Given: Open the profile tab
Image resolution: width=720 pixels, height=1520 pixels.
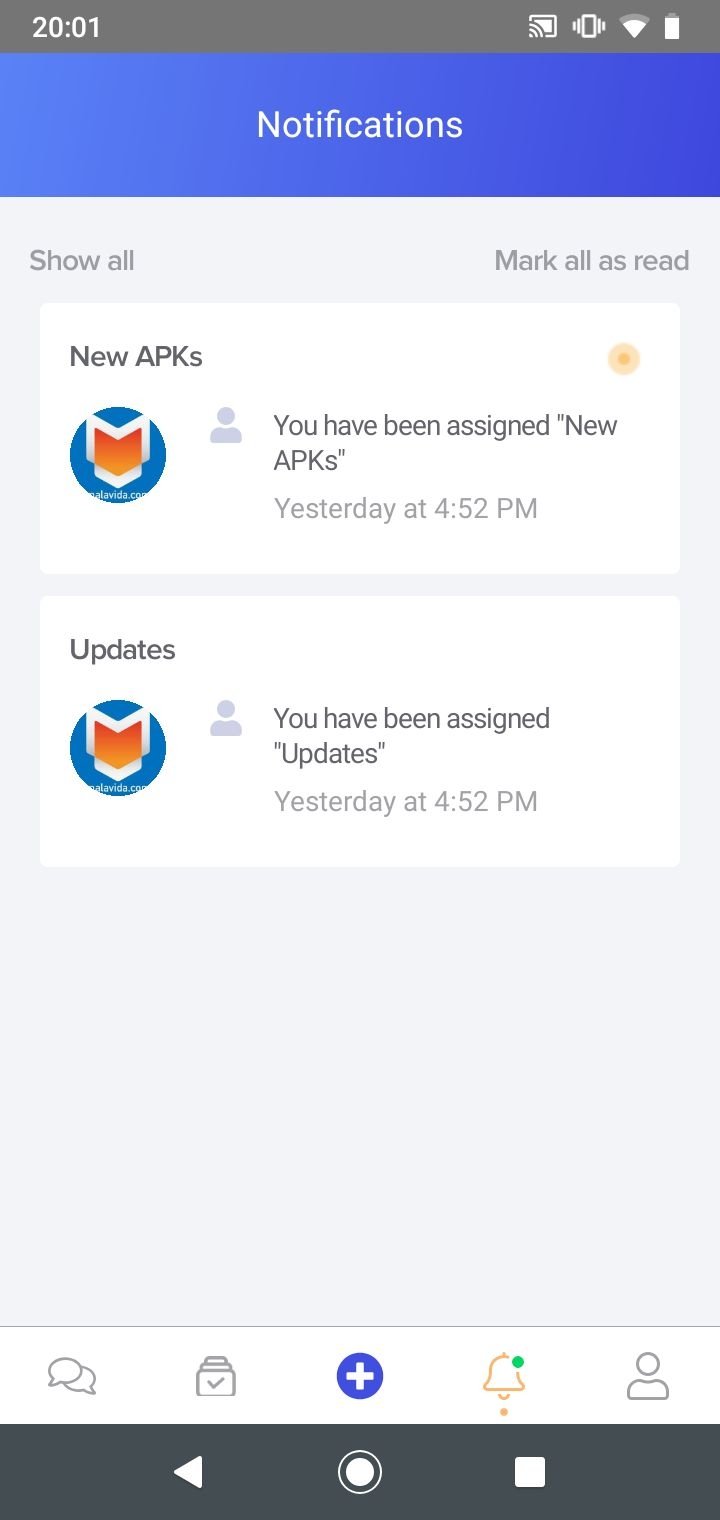Looking at the screenshot, I should 648,1376.
